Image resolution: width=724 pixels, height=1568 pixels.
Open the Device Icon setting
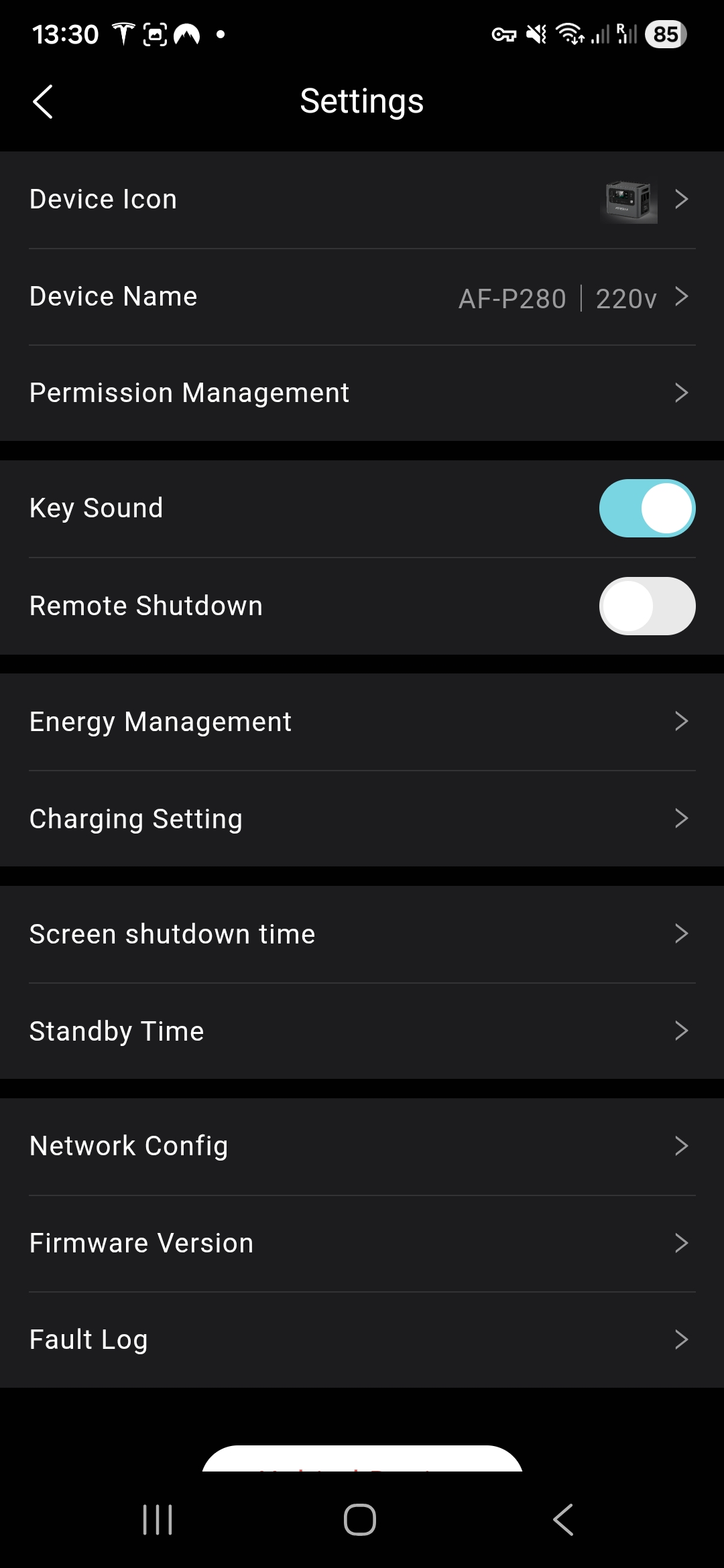point(362,200)
